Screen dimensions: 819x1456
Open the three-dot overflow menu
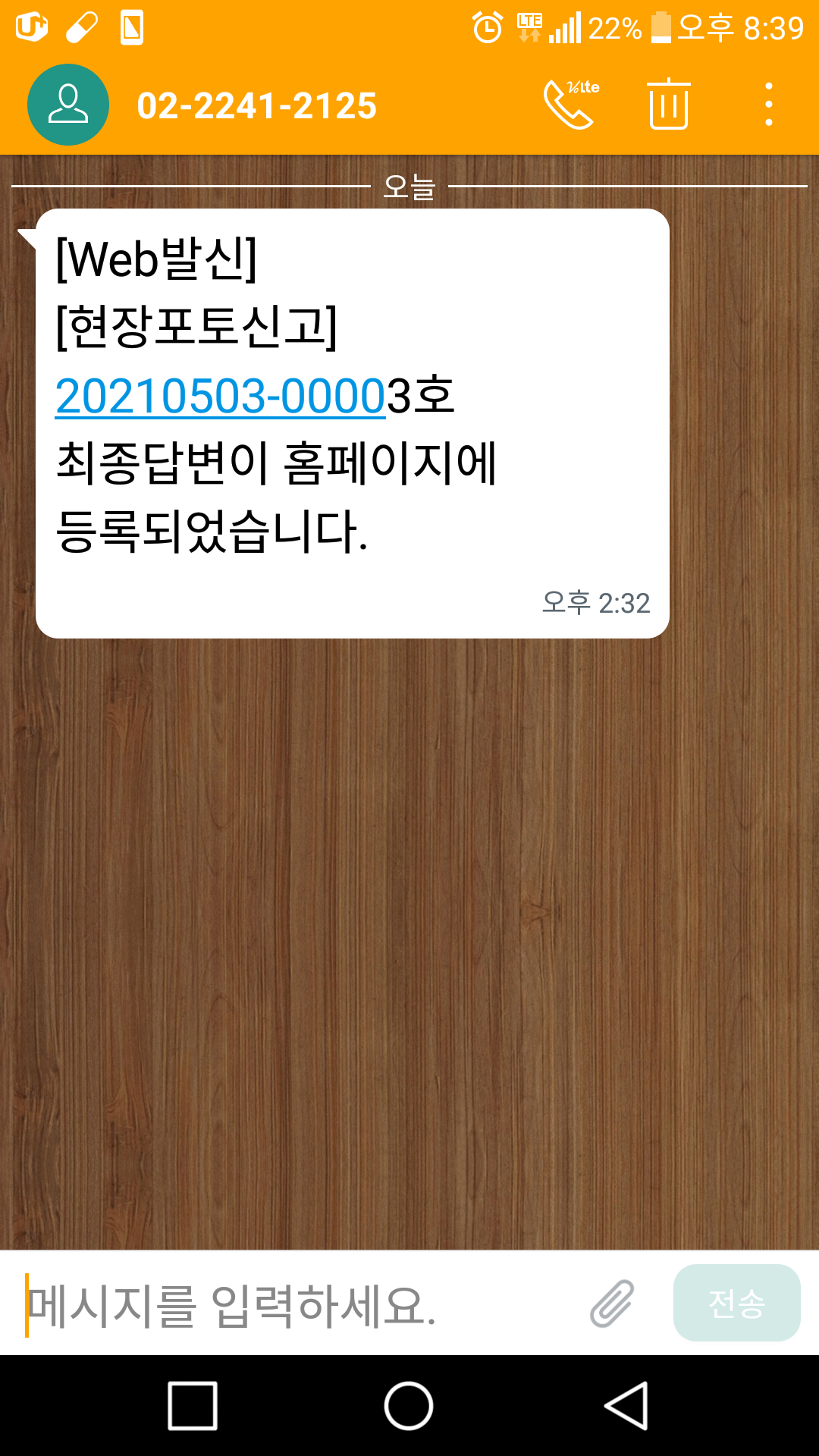coord(769,104)
